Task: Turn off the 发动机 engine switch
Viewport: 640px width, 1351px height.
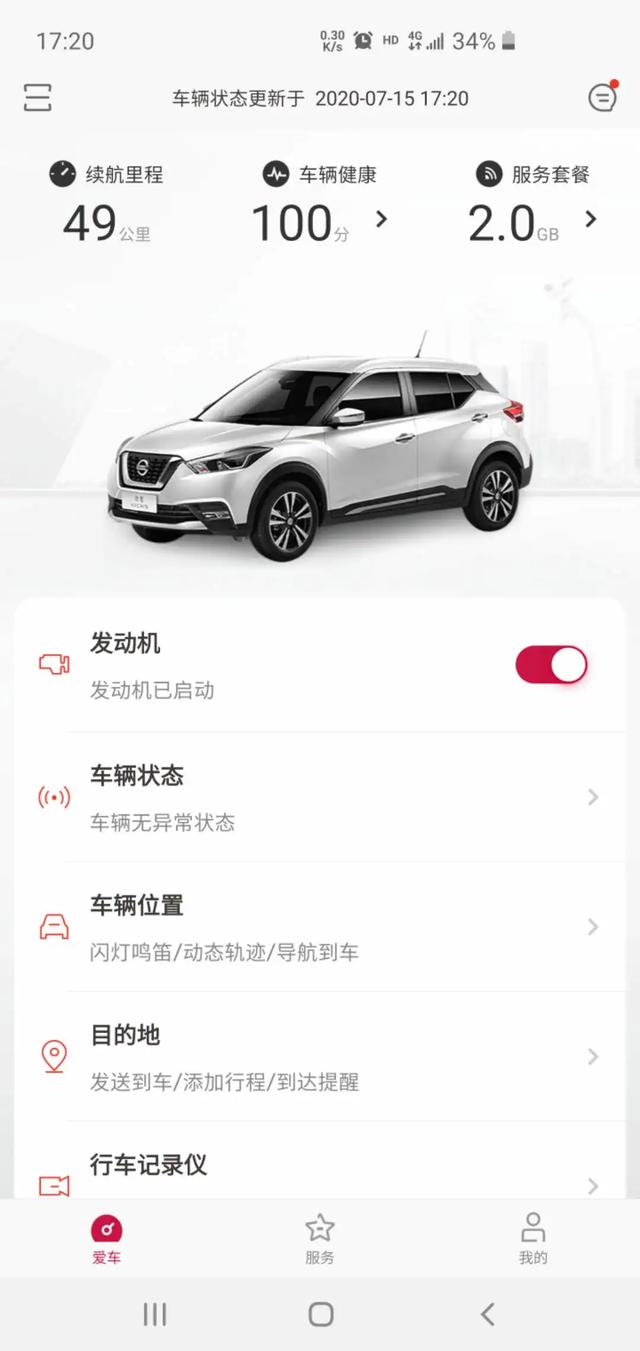Action: tap(551, 665)
